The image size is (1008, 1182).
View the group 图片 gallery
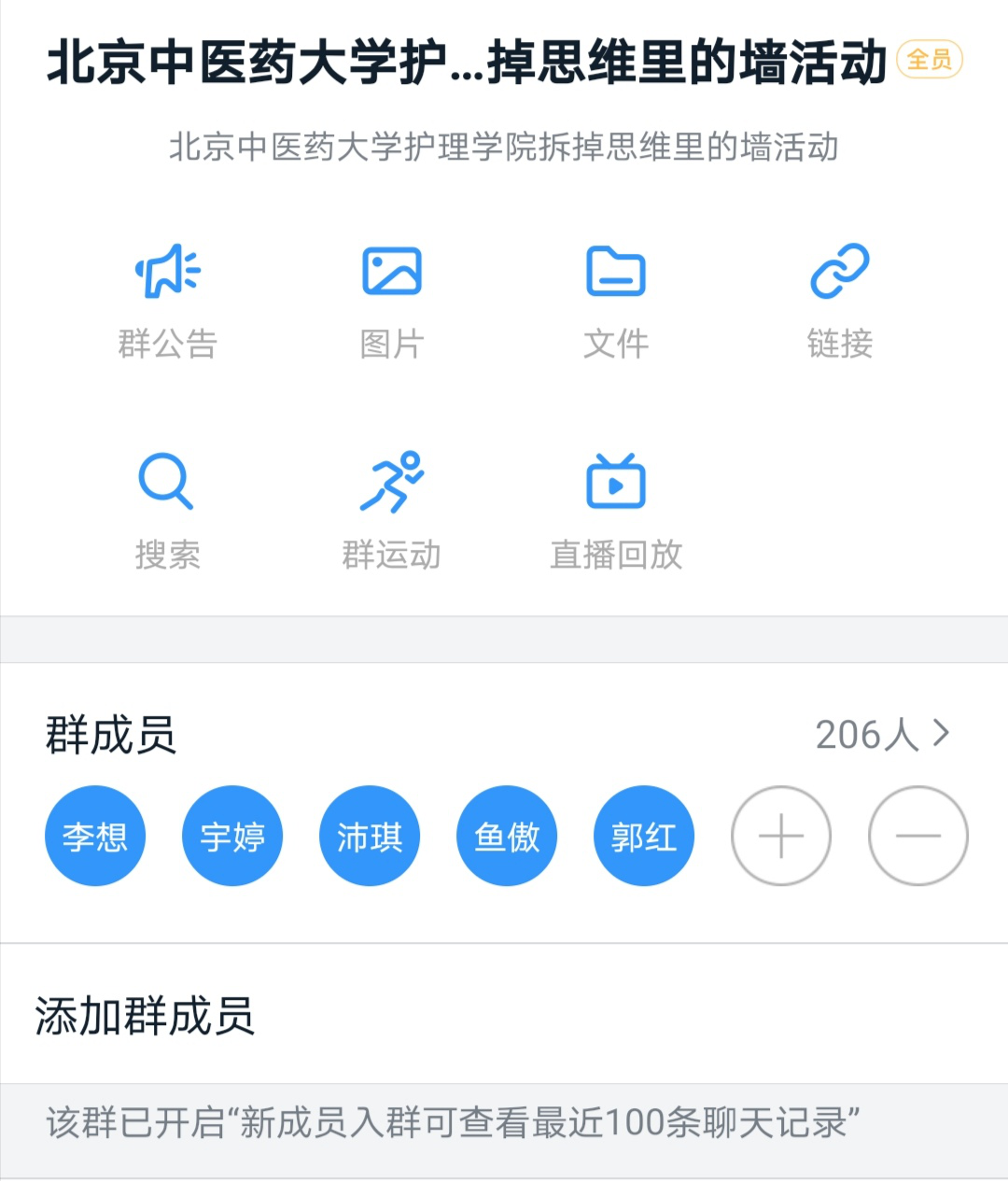point(392,300)
